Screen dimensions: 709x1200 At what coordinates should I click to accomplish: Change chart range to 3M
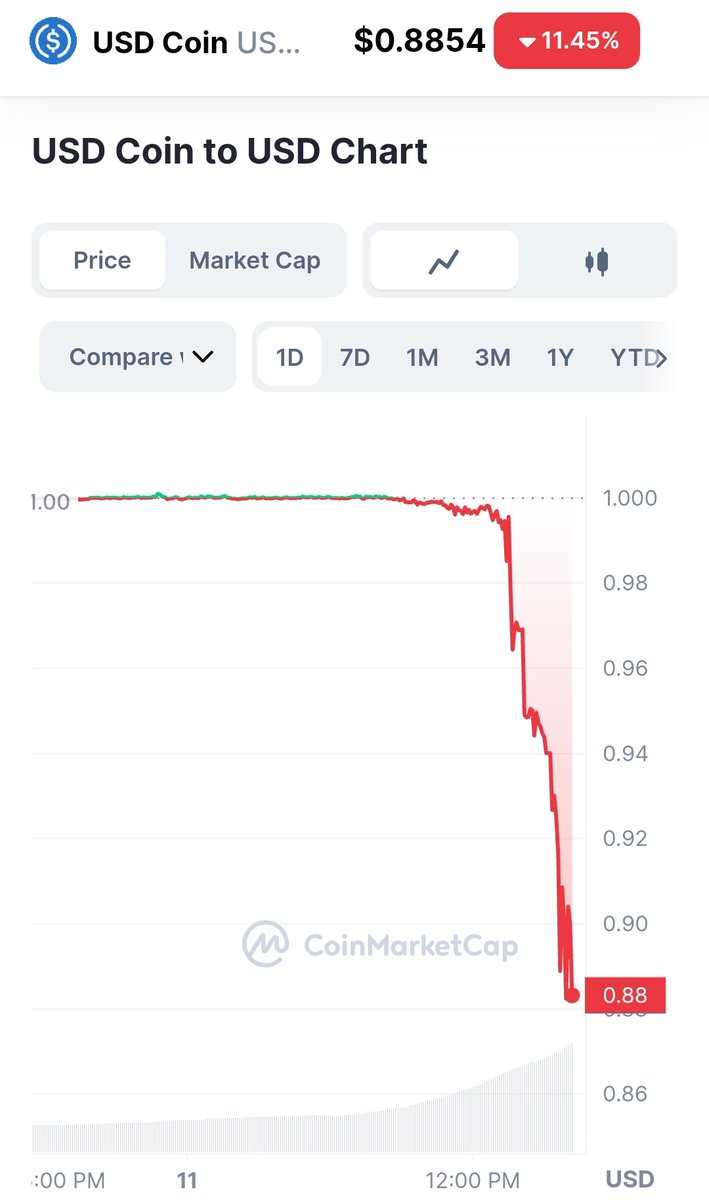(492, 357)
